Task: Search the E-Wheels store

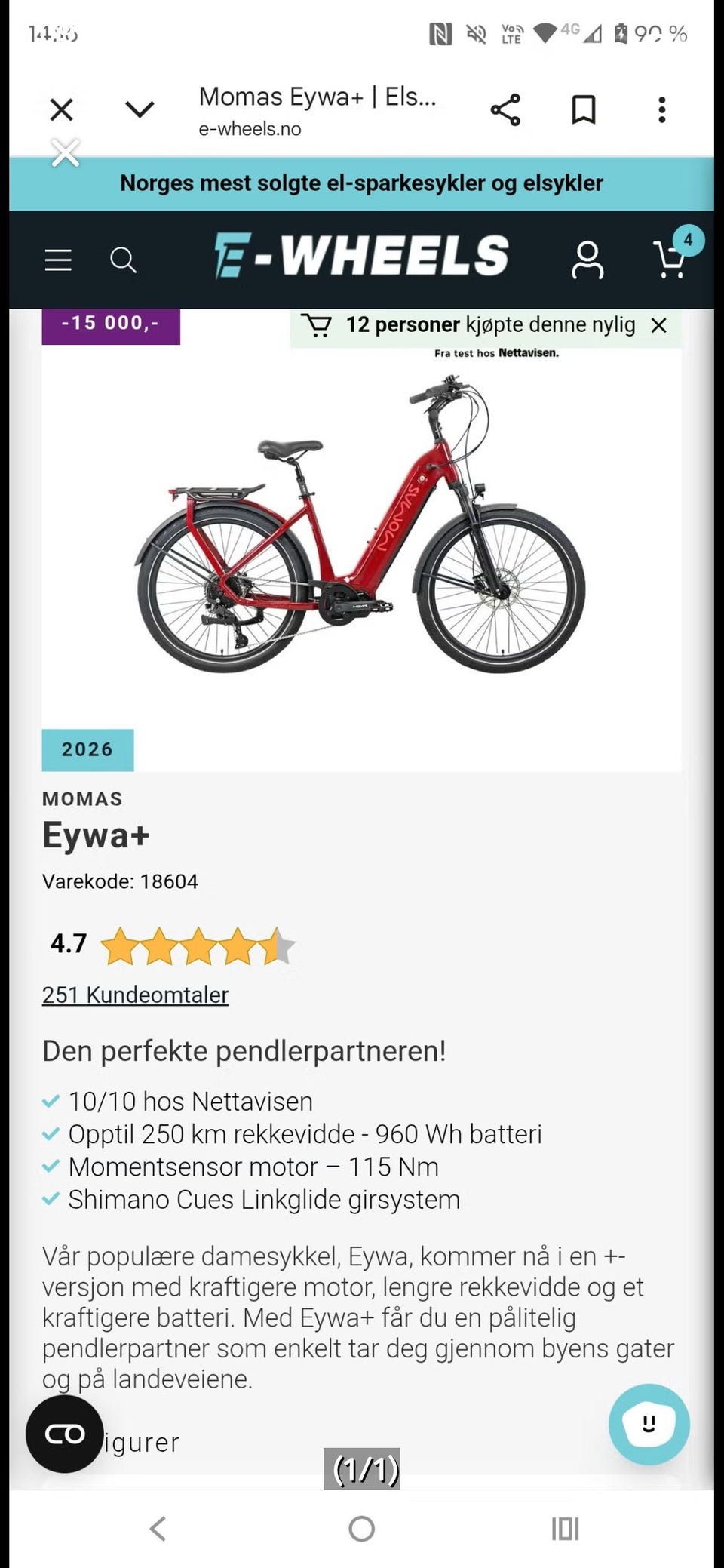Action: point(124,260)
